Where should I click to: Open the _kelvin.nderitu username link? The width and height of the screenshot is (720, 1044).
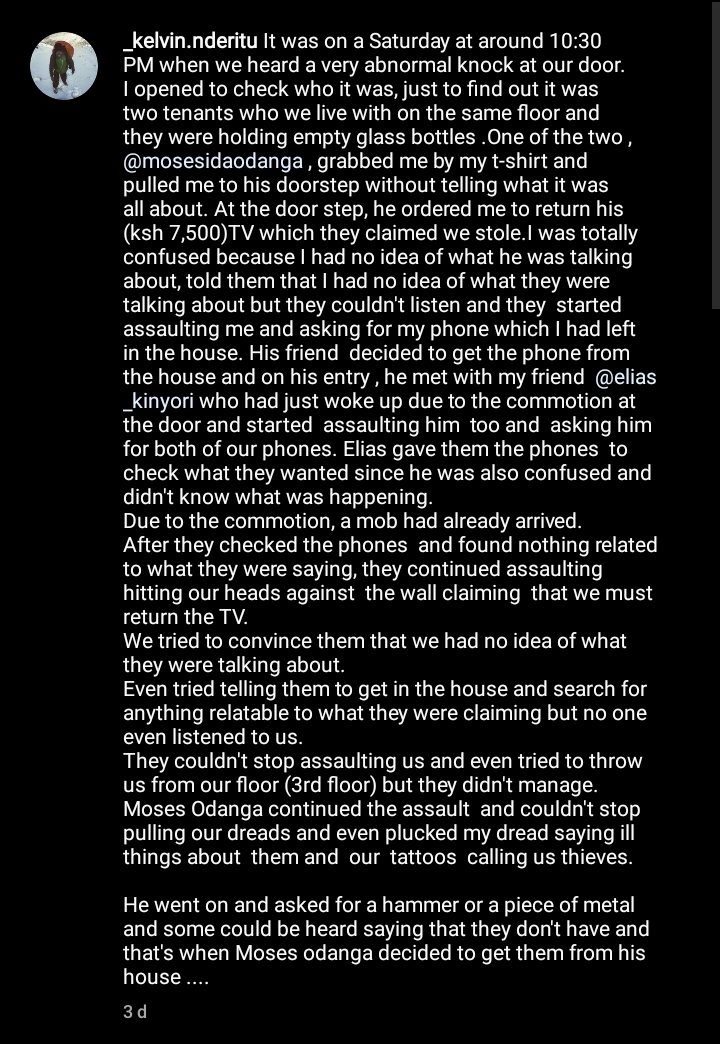coord(189,42)
